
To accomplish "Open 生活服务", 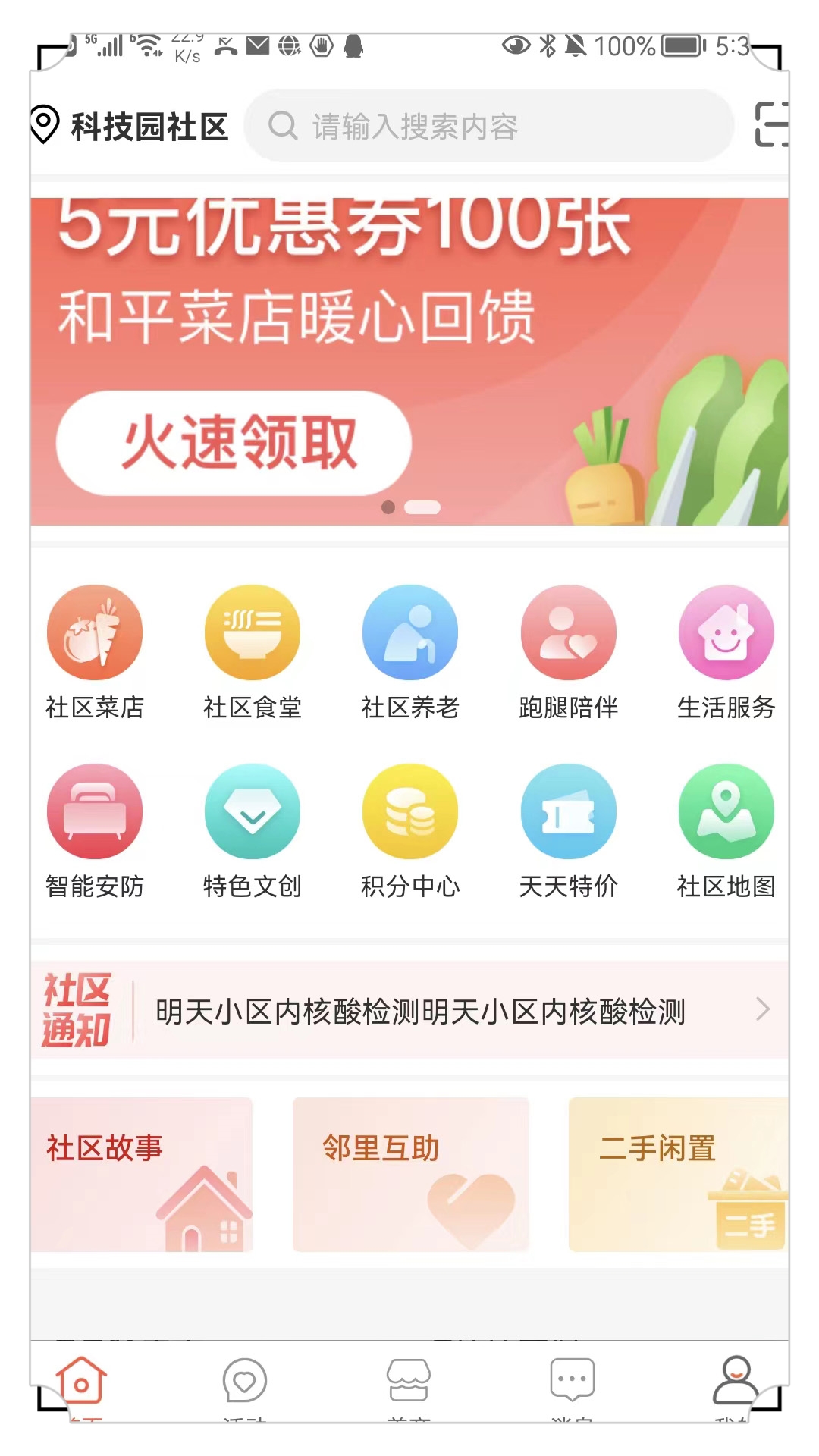I will pyautogui.click(x=726, y=651).
